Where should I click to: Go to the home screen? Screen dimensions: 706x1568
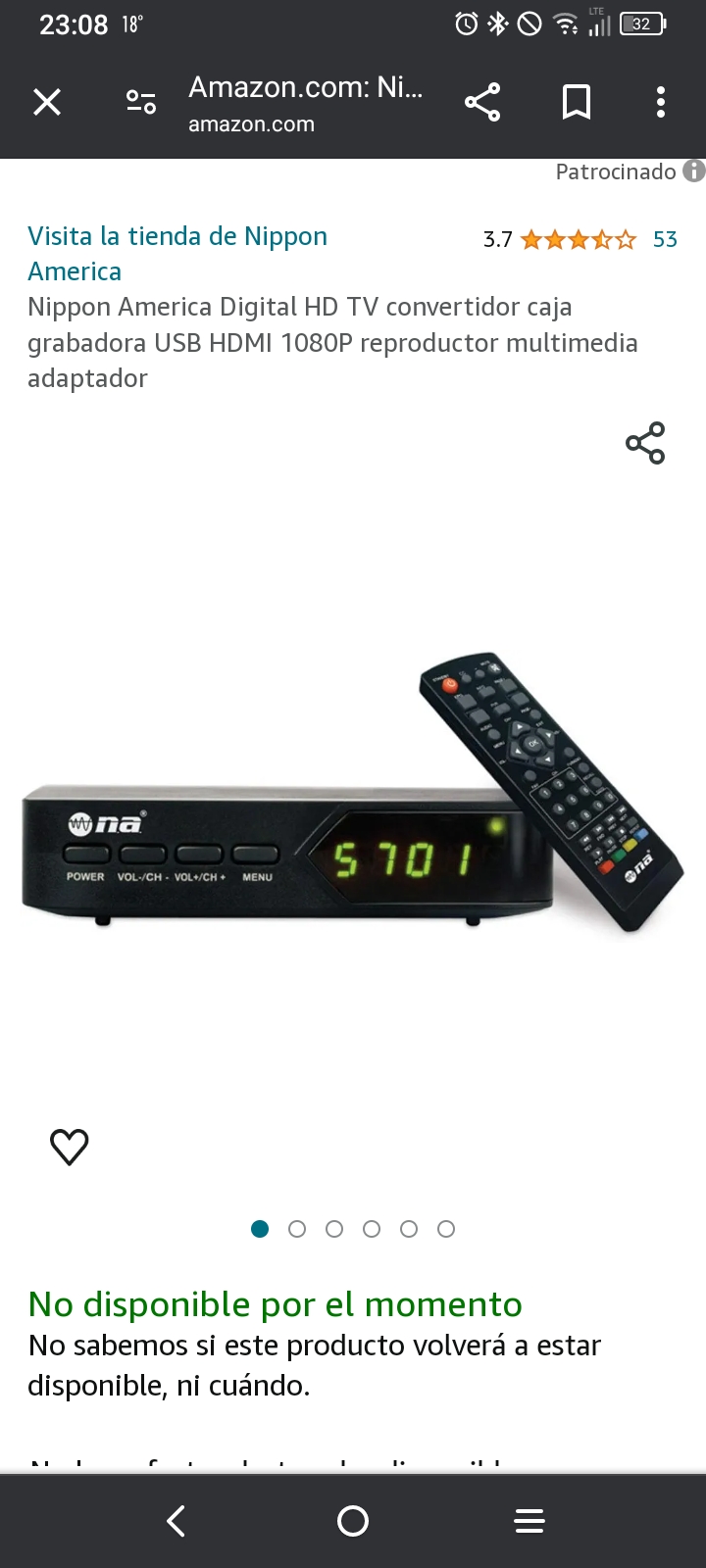coord(353,1521)
